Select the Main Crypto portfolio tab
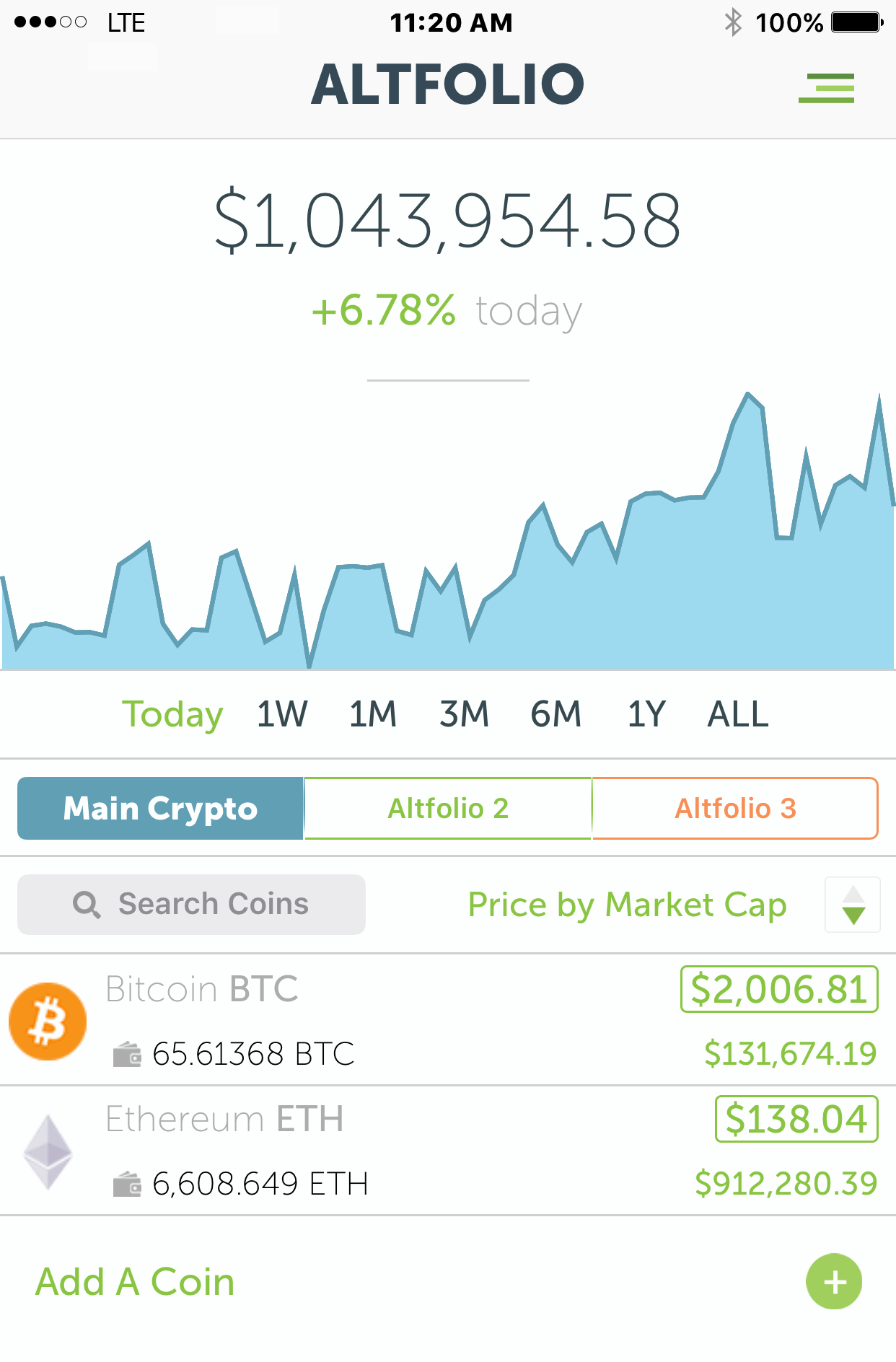 [x=159, y=808]
